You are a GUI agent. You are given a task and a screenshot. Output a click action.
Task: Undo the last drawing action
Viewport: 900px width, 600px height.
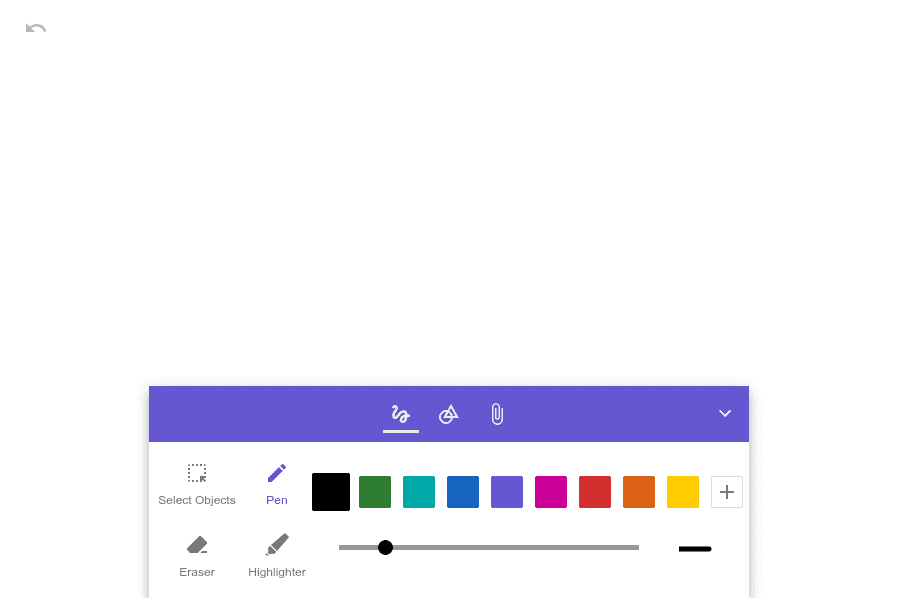pyautogui.click(x=36, y=28)
